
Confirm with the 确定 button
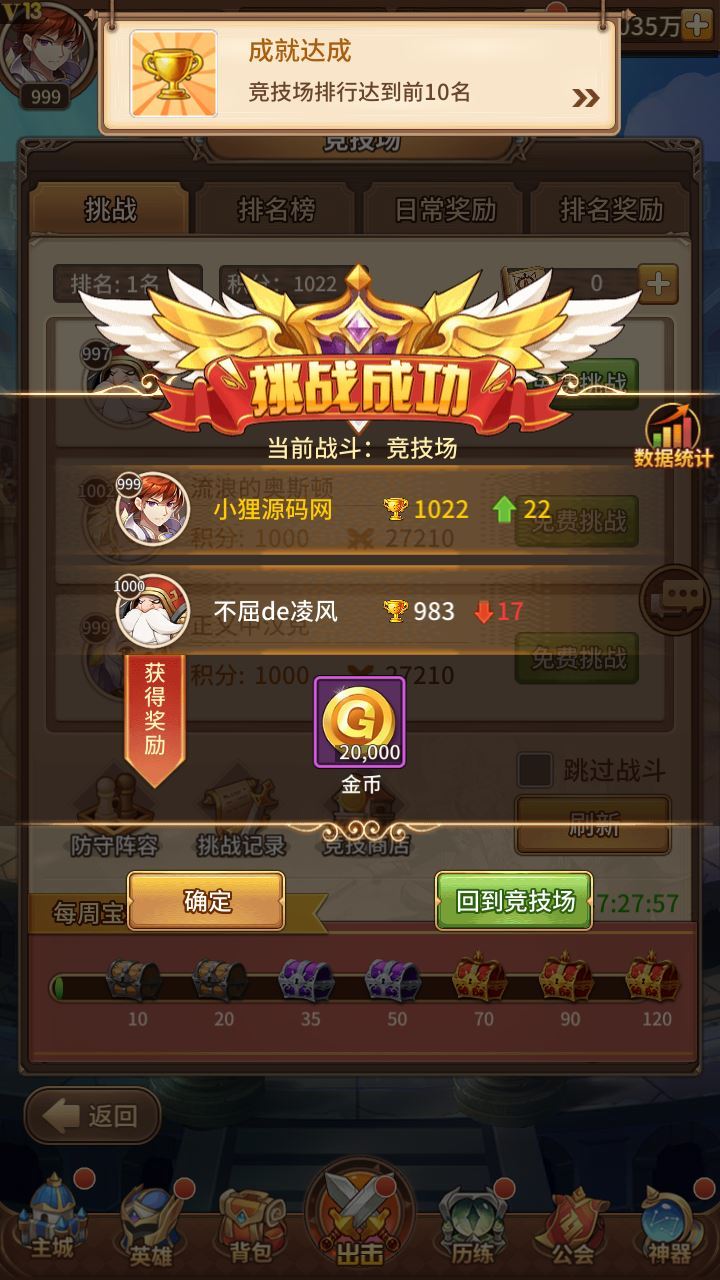point(207,901)
